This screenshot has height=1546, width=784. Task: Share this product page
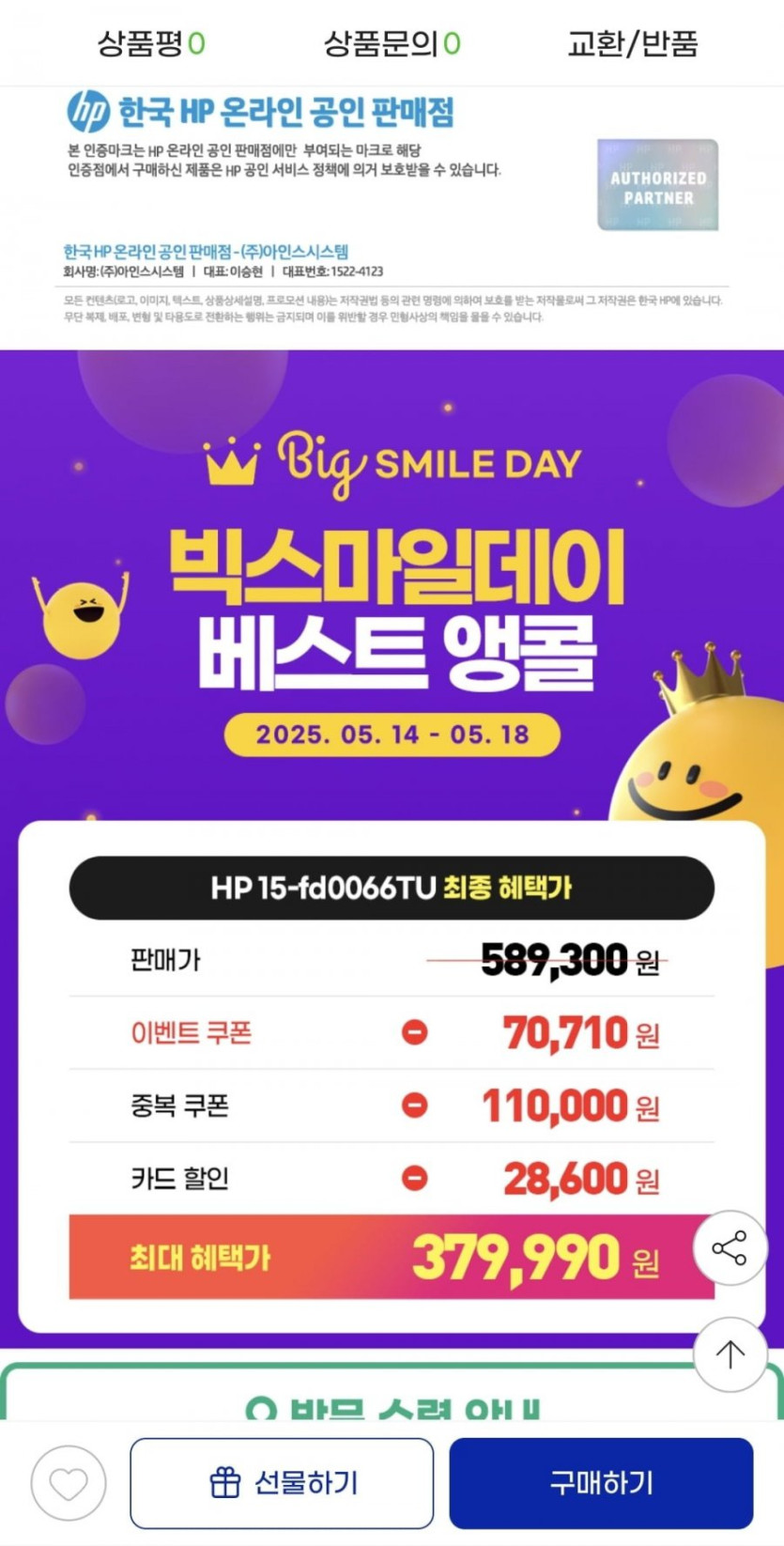coord(730,1248)
